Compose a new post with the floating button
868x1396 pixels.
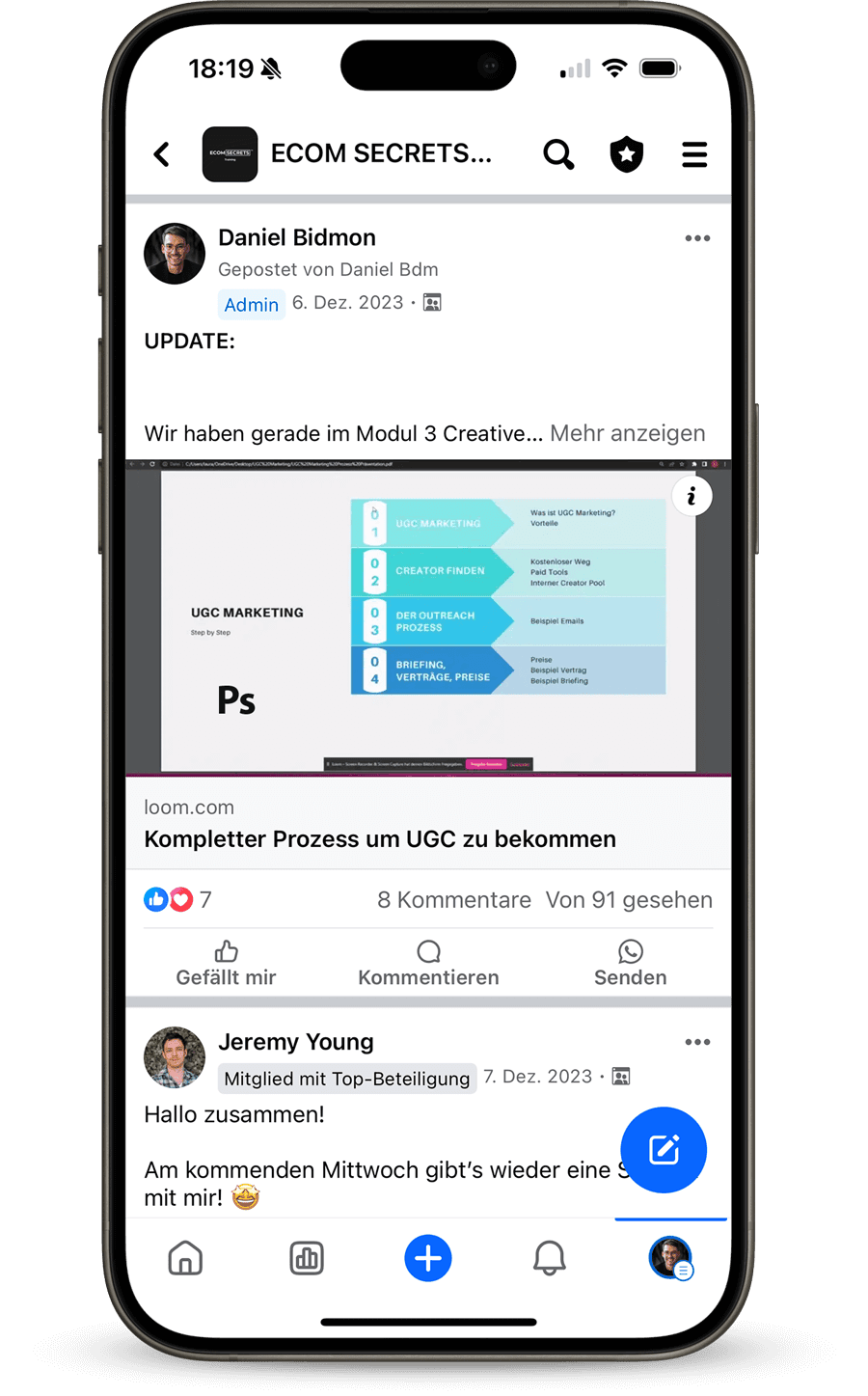click(664, 1149)
